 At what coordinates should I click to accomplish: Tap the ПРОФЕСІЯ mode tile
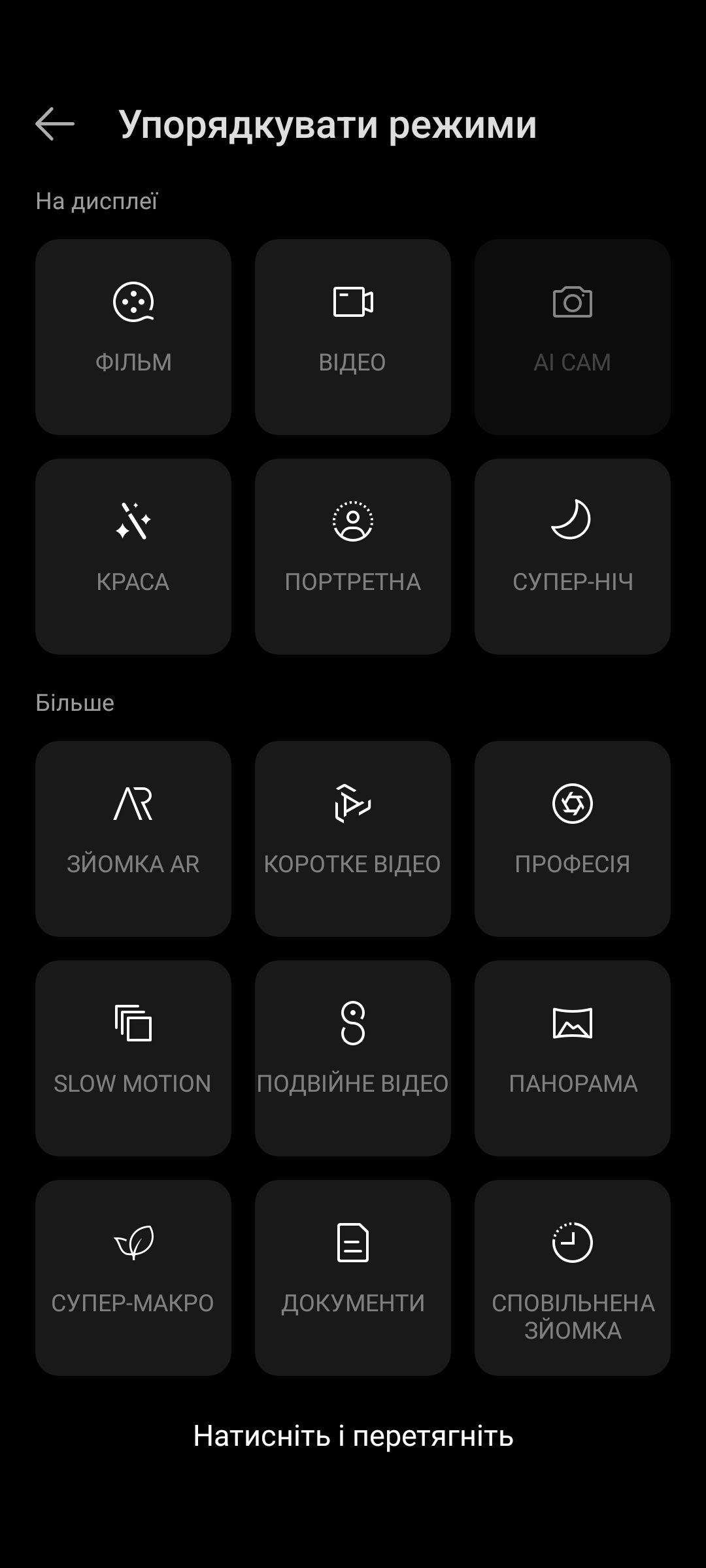coord(573,839)
